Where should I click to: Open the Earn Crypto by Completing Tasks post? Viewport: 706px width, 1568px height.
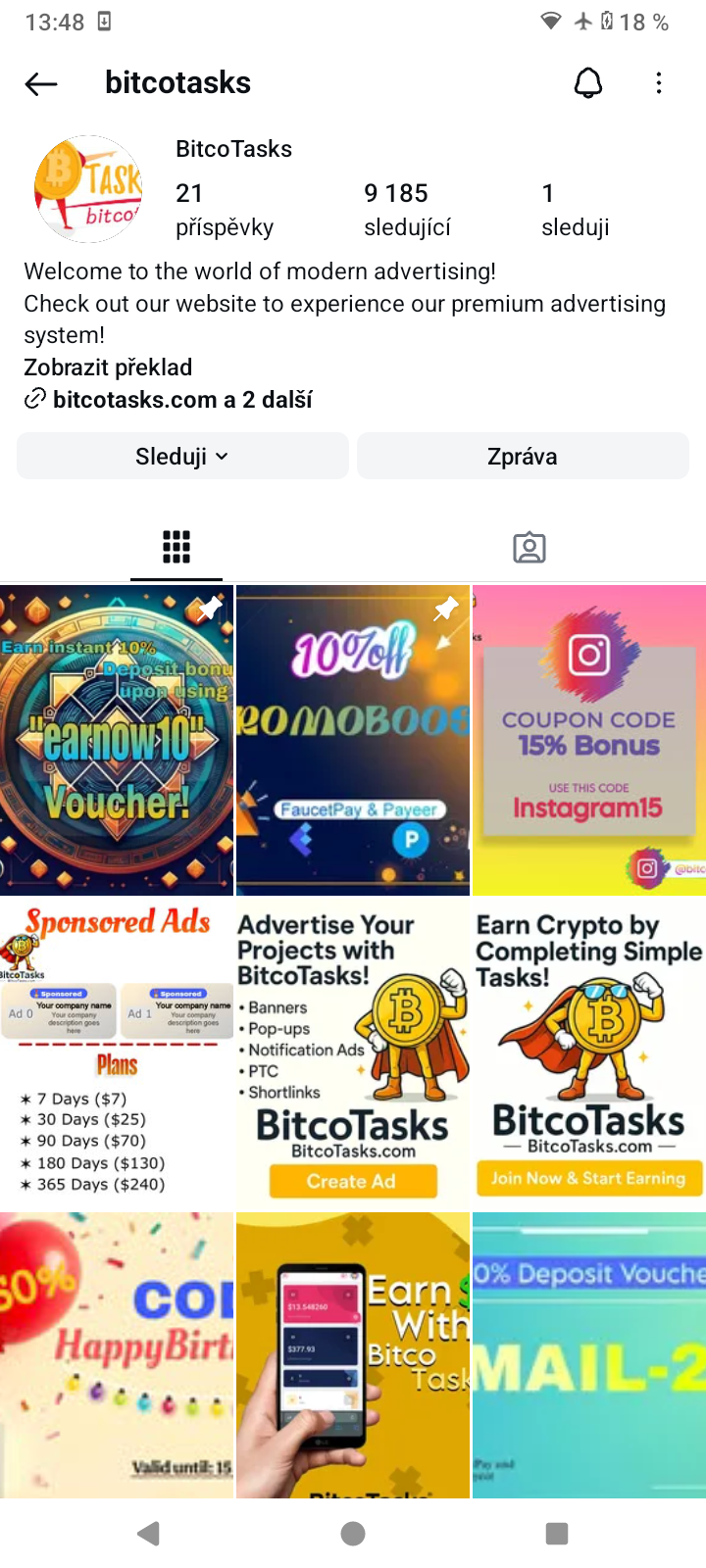(588, 1054)
